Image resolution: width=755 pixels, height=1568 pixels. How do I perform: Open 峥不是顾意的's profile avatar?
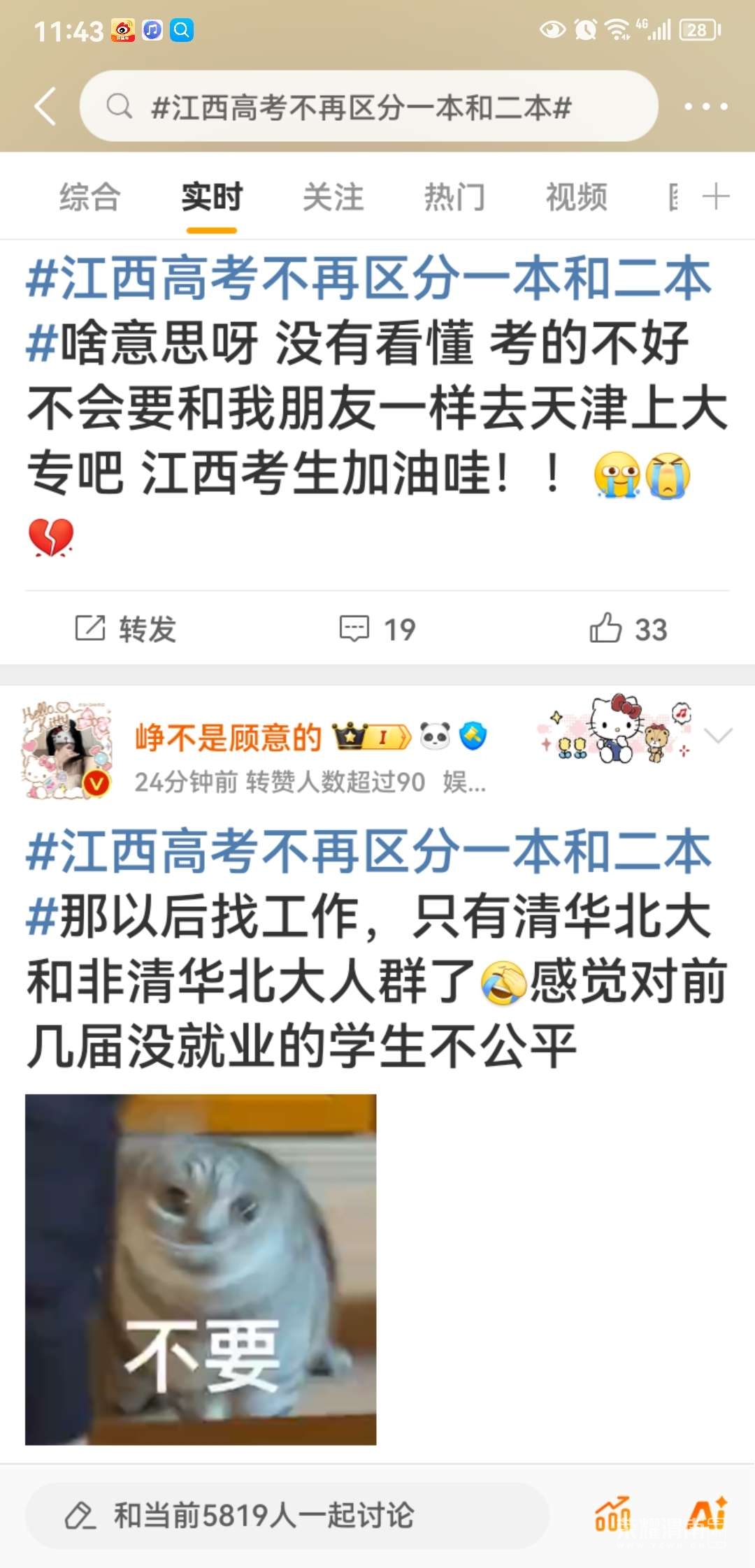coord(67,752)
